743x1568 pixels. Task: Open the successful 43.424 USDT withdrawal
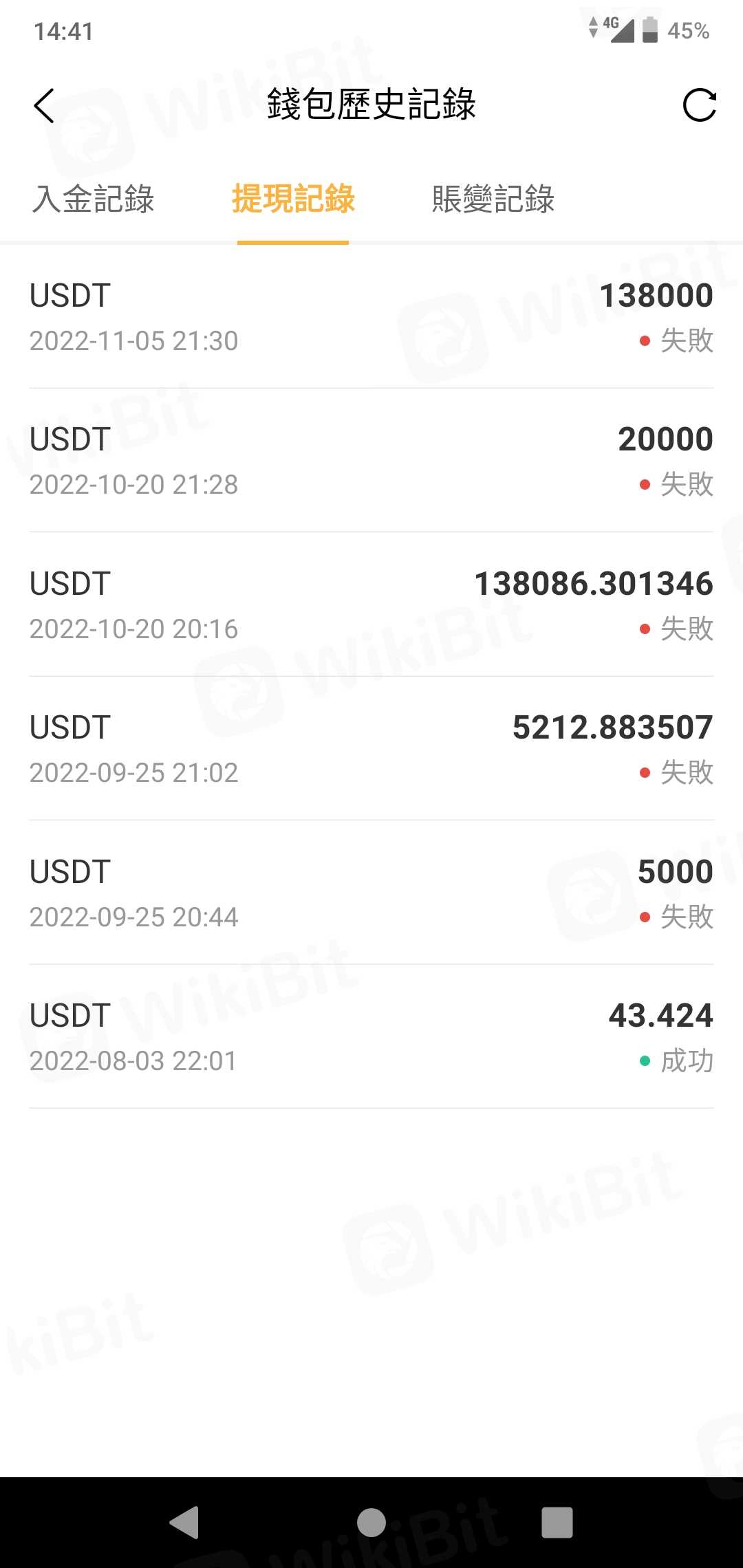click(x=371, y=1037)
